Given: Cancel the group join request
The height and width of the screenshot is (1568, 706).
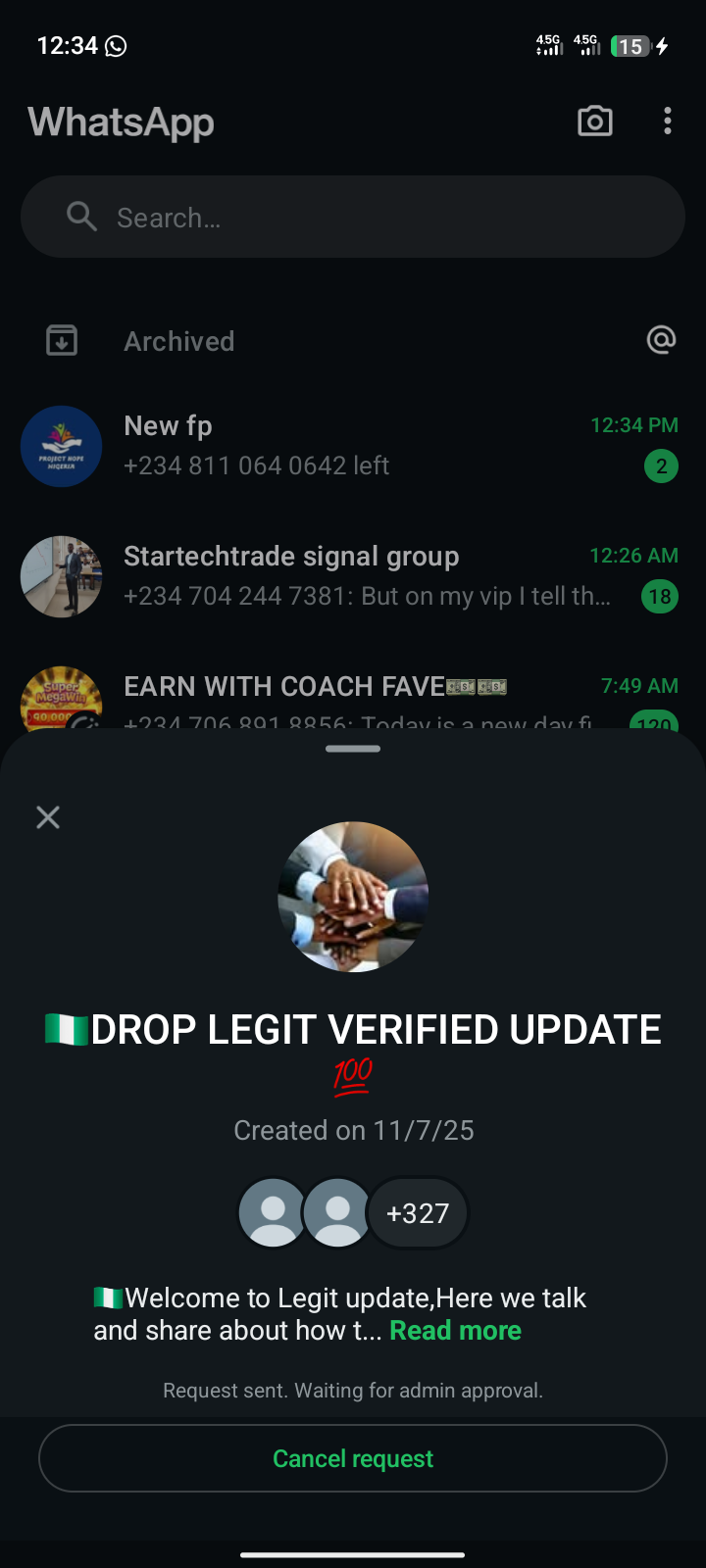Looking at the screenshot, I should pos(353,1458).
